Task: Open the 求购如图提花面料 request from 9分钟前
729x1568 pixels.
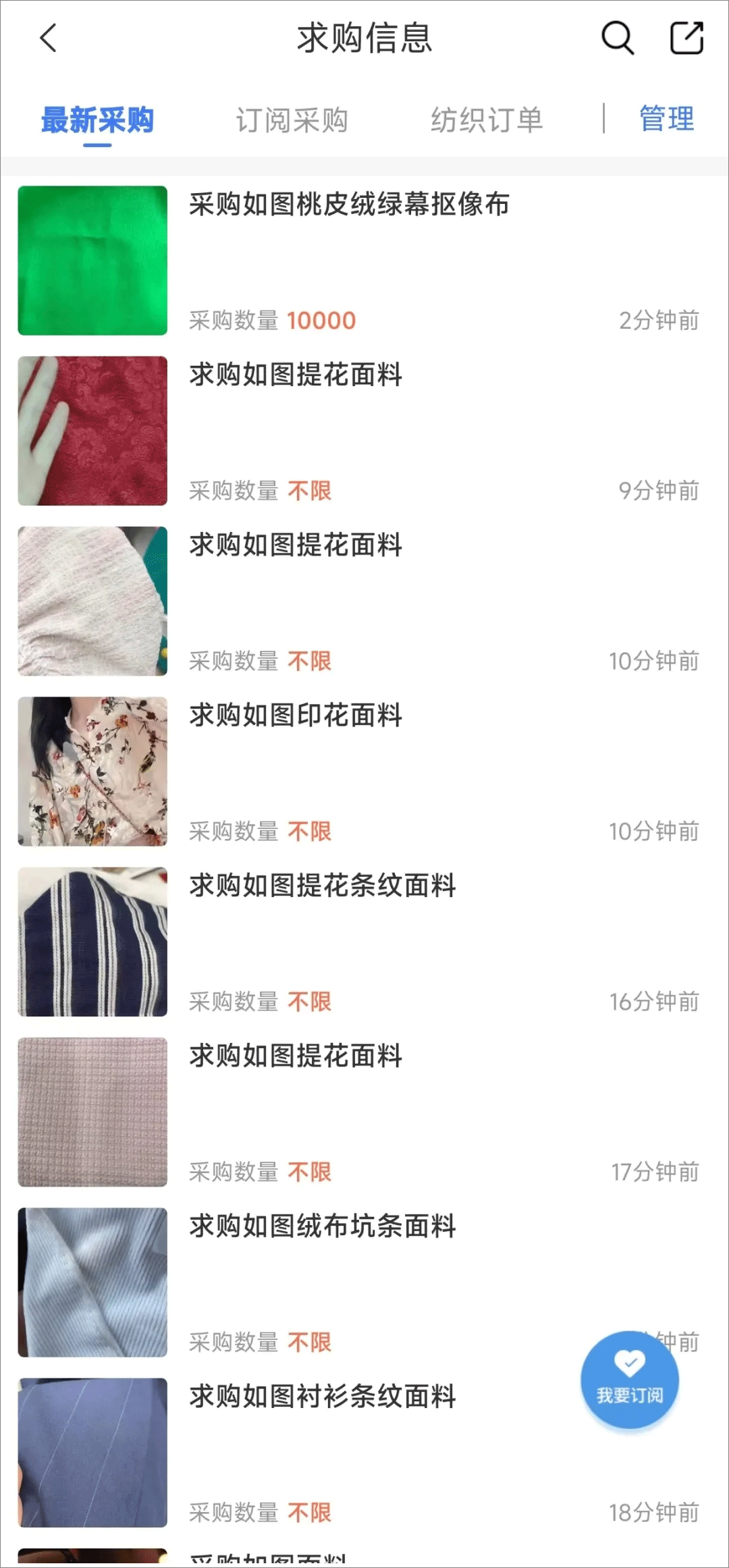Action: pos(296,375)
